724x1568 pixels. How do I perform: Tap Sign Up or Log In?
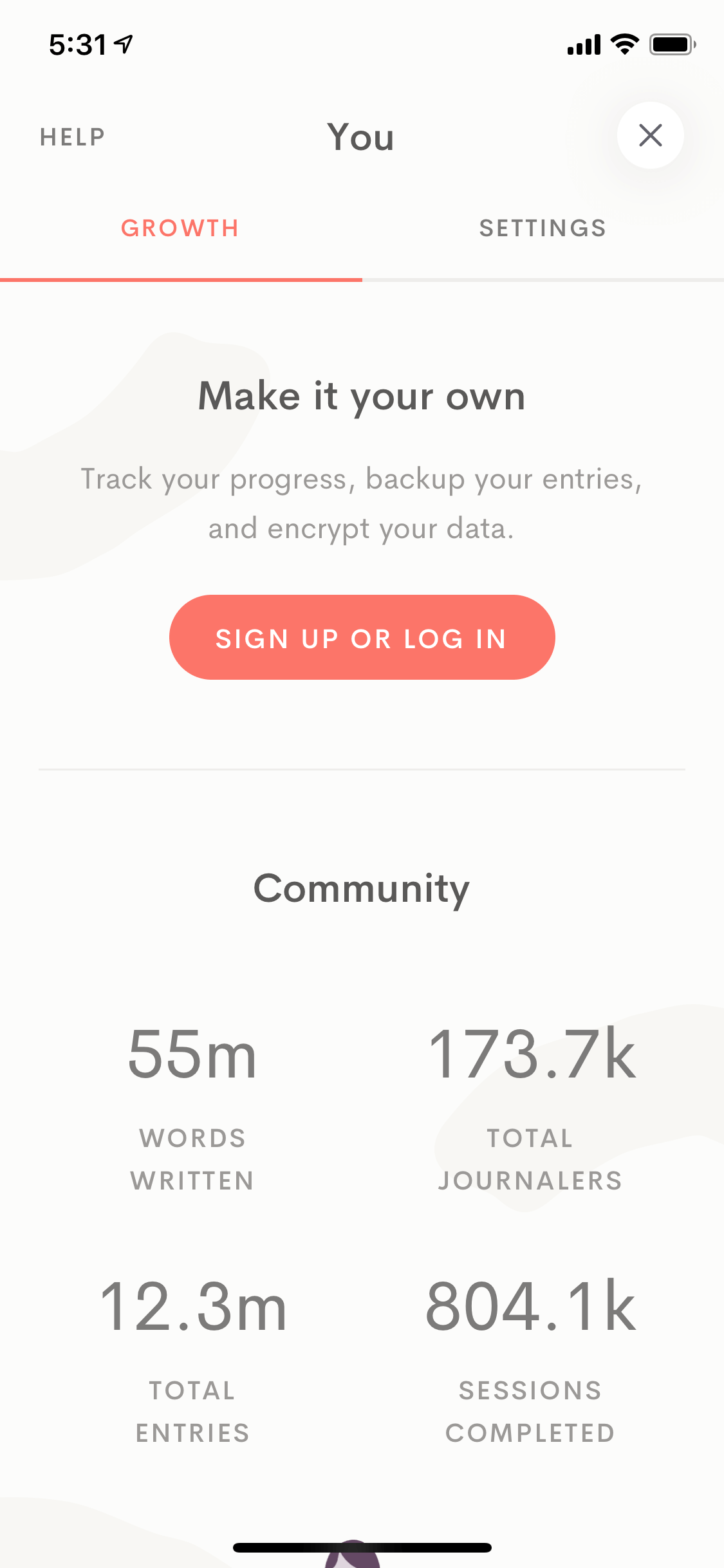point(362,637)
